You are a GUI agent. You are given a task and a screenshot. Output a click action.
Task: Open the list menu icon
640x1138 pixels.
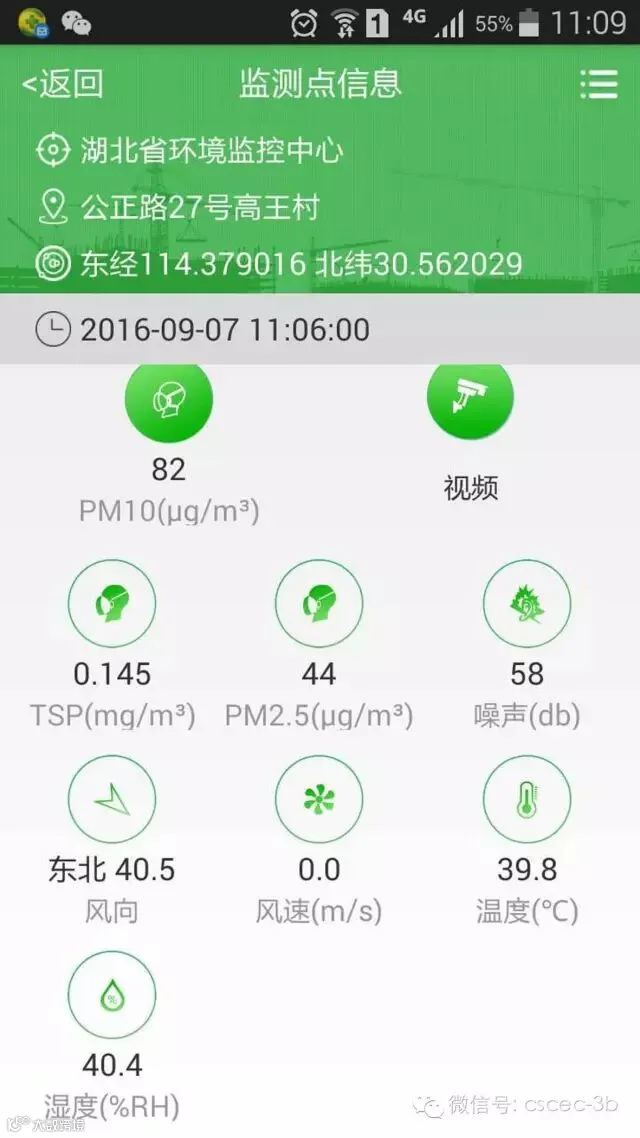point(599,85)
